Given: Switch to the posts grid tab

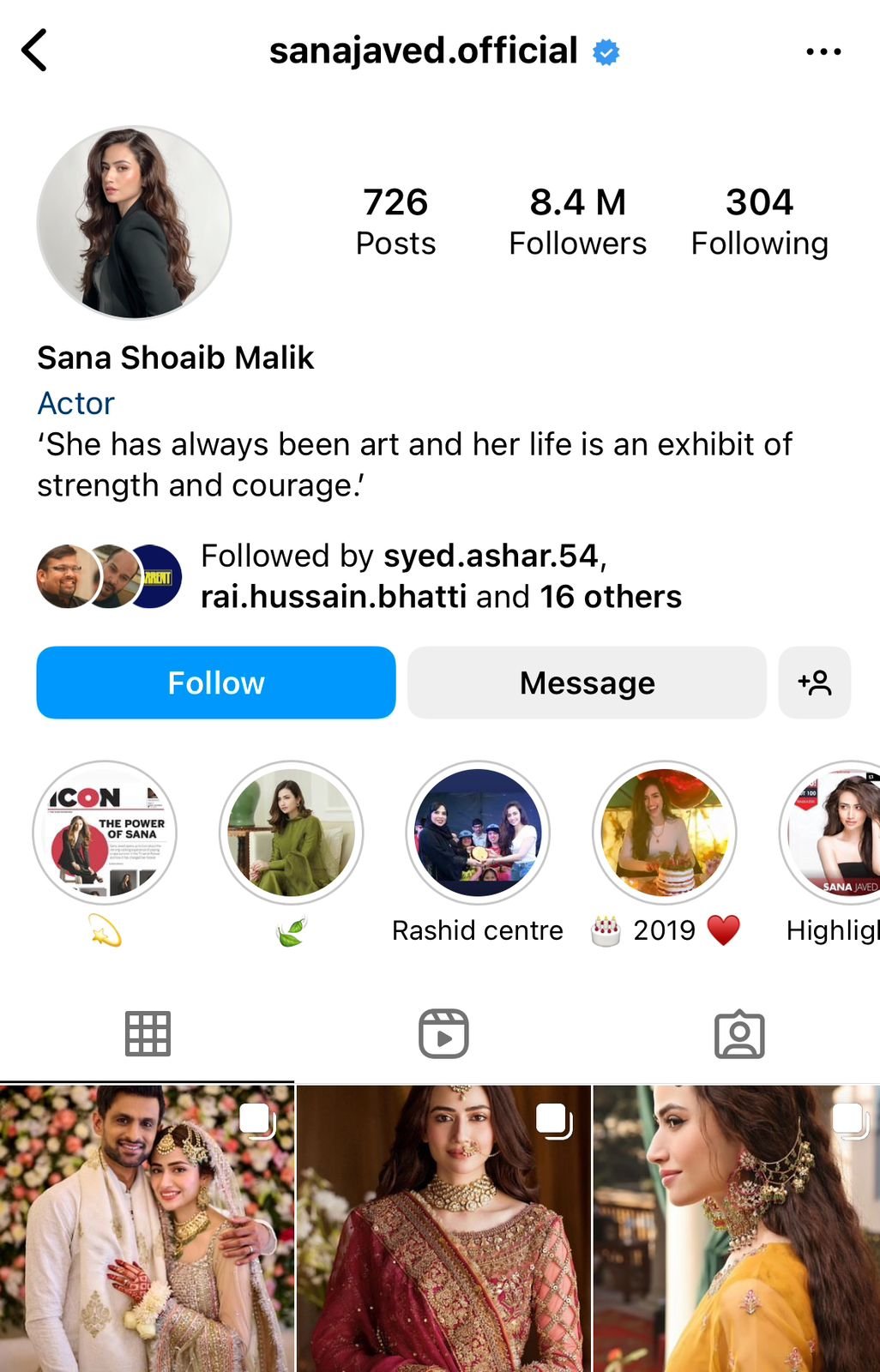Looking at the screenshot, I should tap(148, 1033).
